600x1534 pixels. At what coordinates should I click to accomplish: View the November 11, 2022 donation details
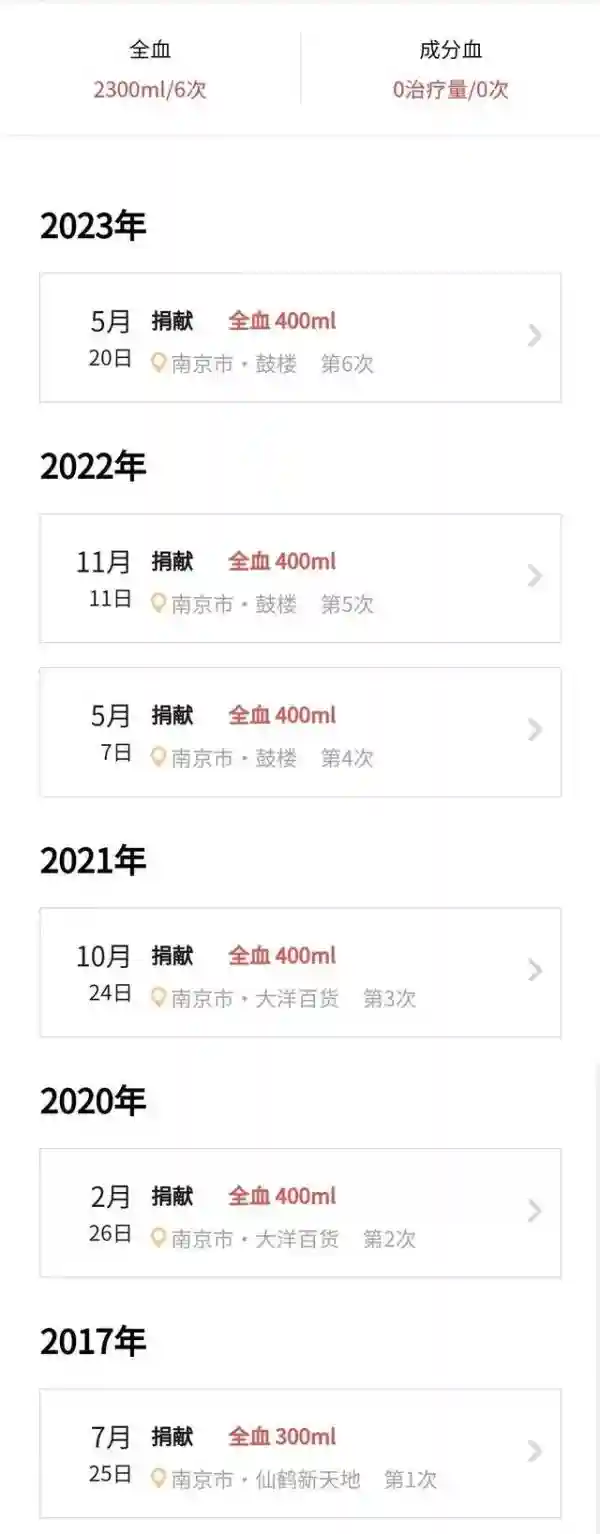pyautogui.click(x=300, y=578)
